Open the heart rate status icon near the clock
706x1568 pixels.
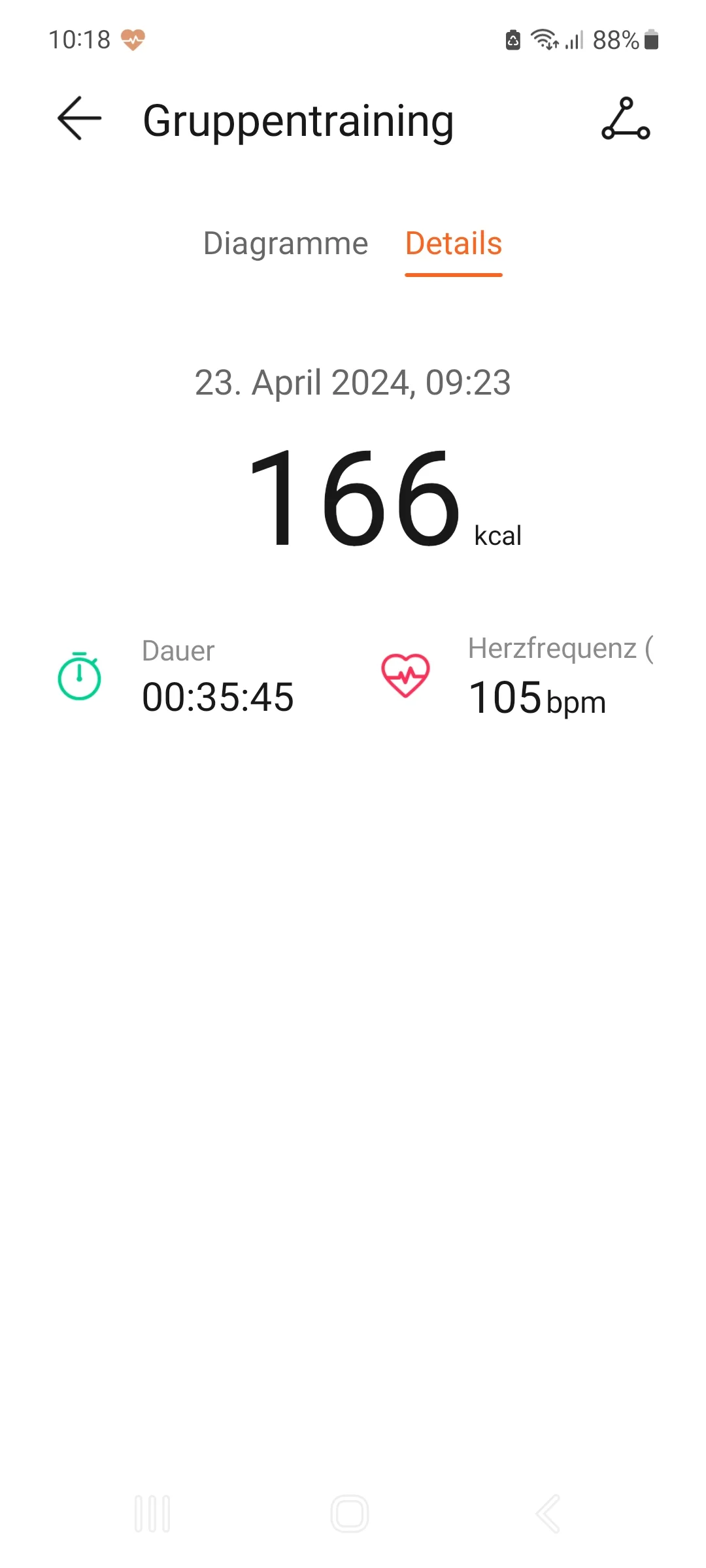pos(134,41)
